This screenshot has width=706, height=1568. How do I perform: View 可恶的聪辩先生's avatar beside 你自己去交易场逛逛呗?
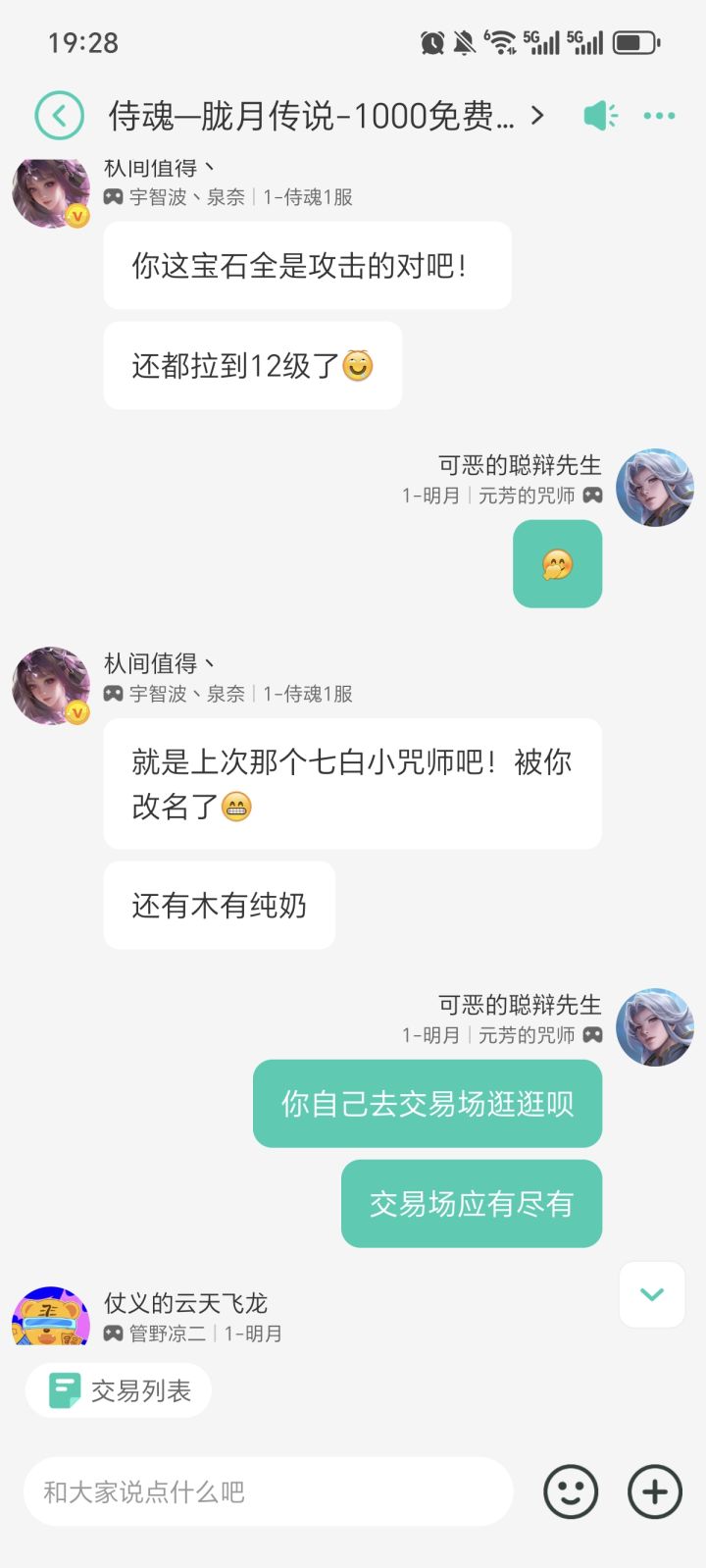click(654, 1026)
